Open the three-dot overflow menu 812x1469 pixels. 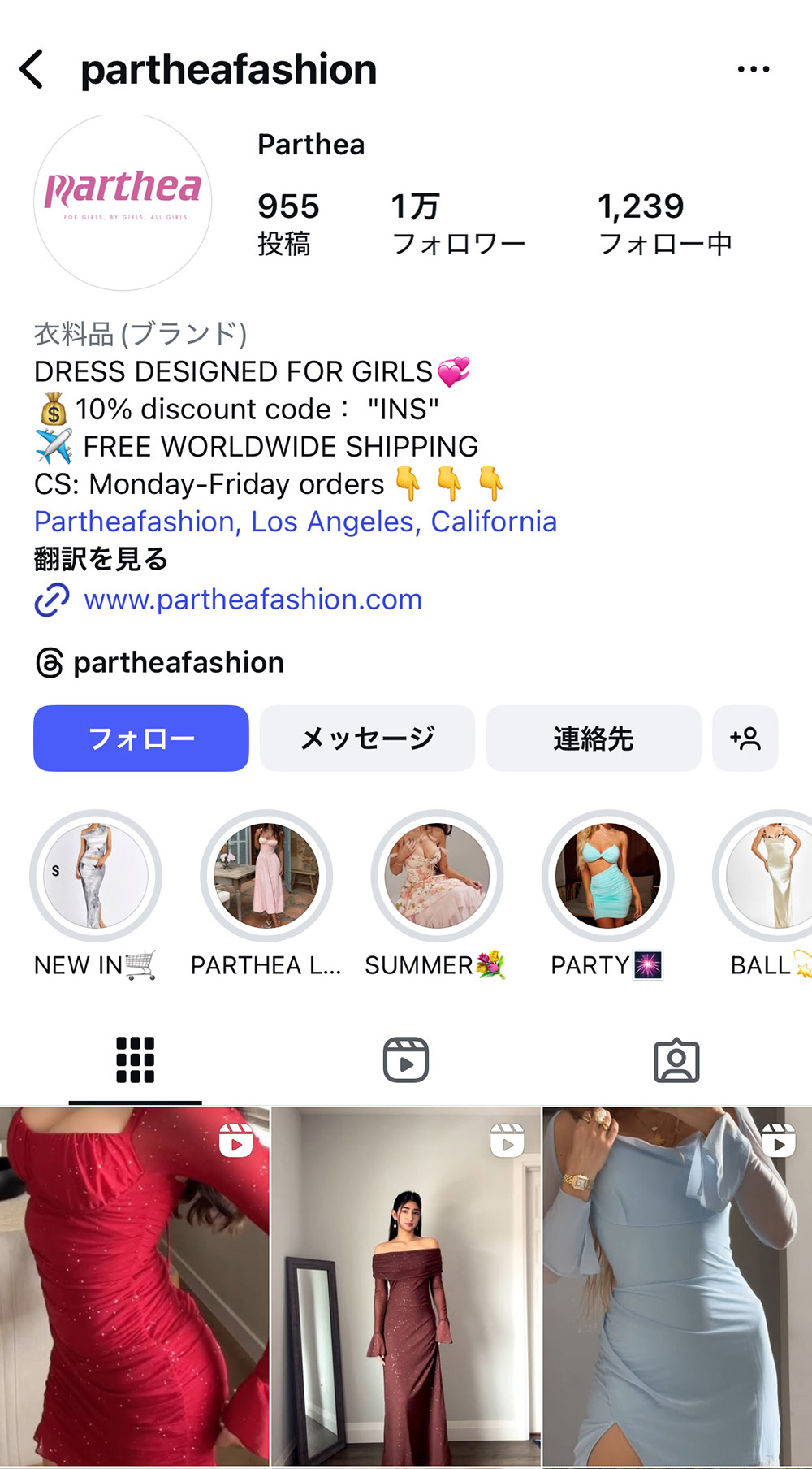coord(753,69)
